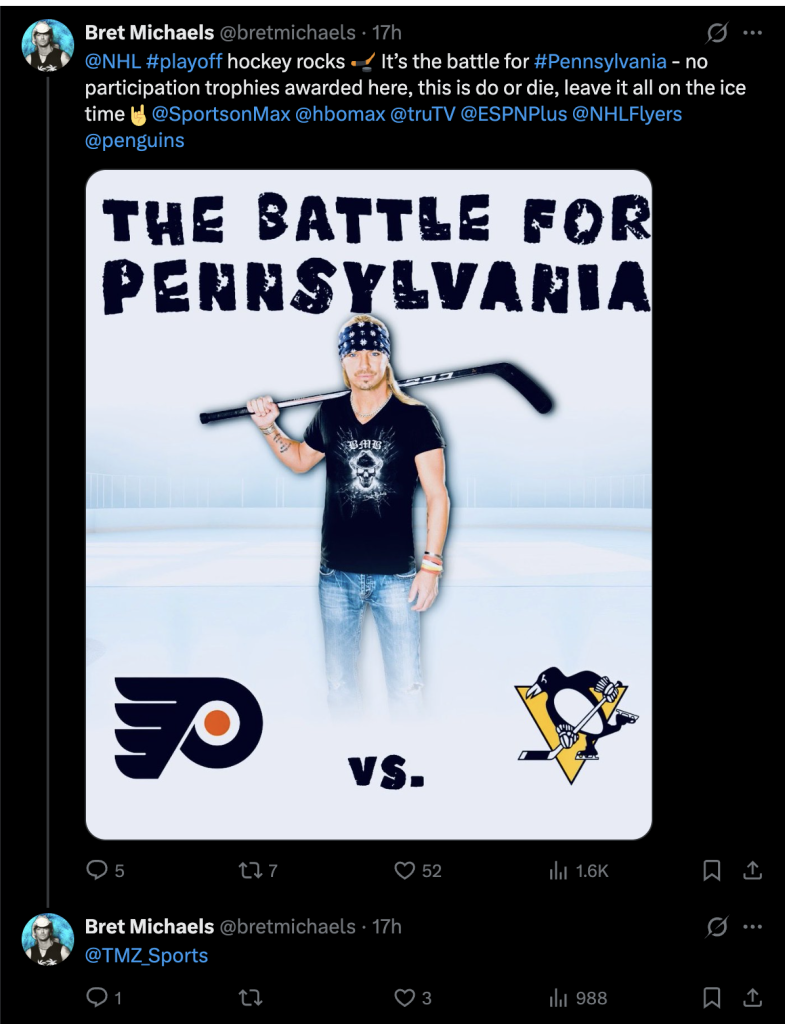Reply to the @TMZ_Sports post
This screenshot has height=1024, width=785.
coord(97,998)
